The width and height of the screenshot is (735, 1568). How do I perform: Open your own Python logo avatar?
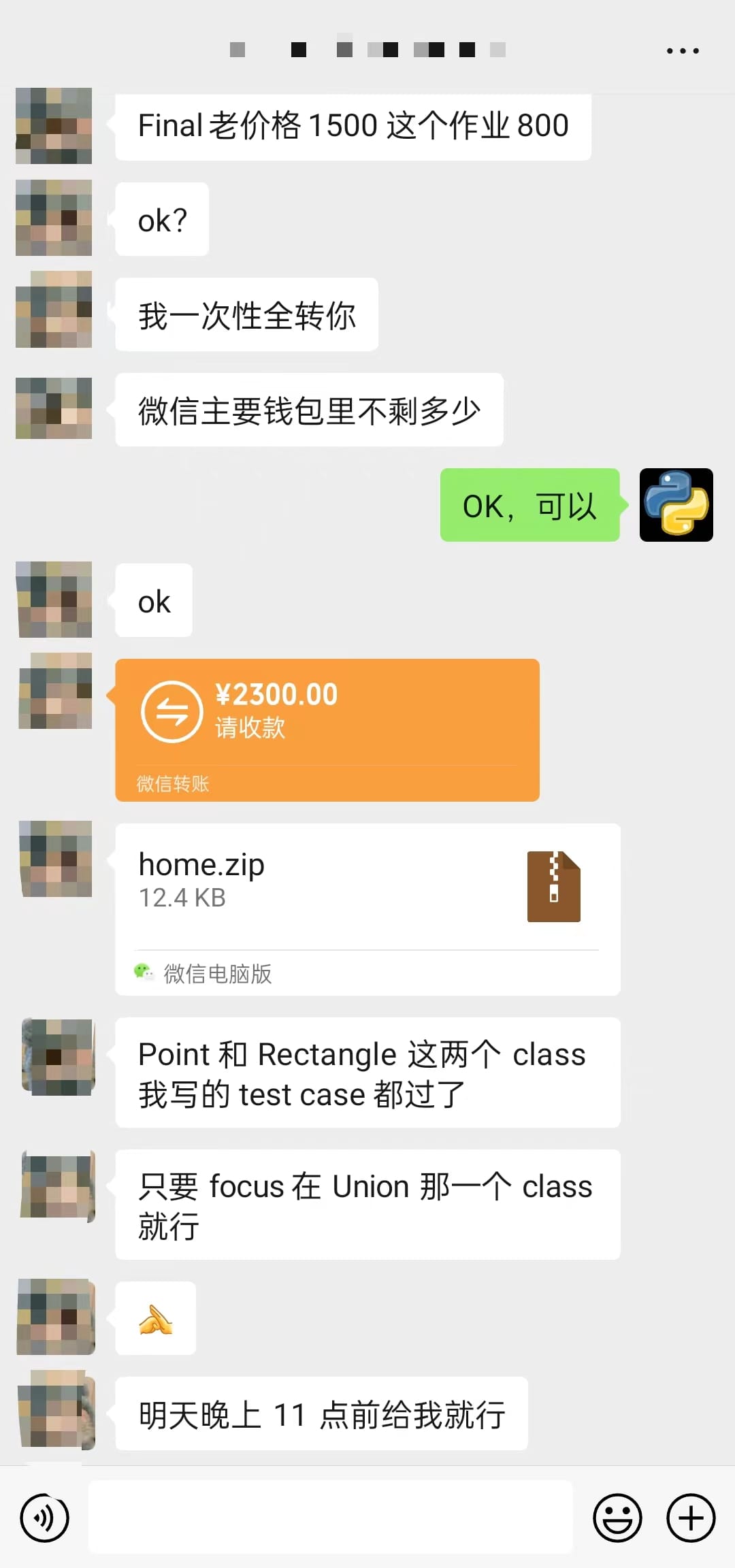tap(676, 505)
